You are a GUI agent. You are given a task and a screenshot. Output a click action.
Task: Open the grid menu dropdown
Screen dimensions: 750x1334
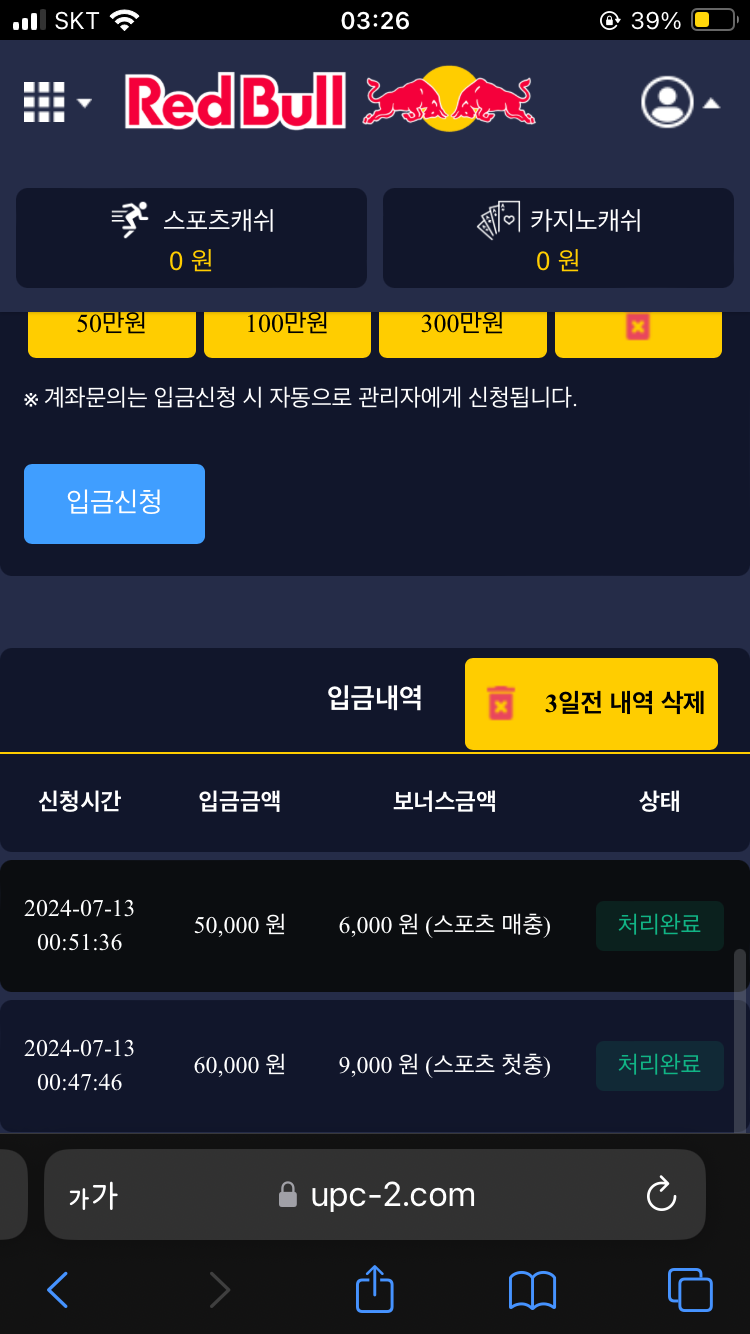click(x=55, y=102)
